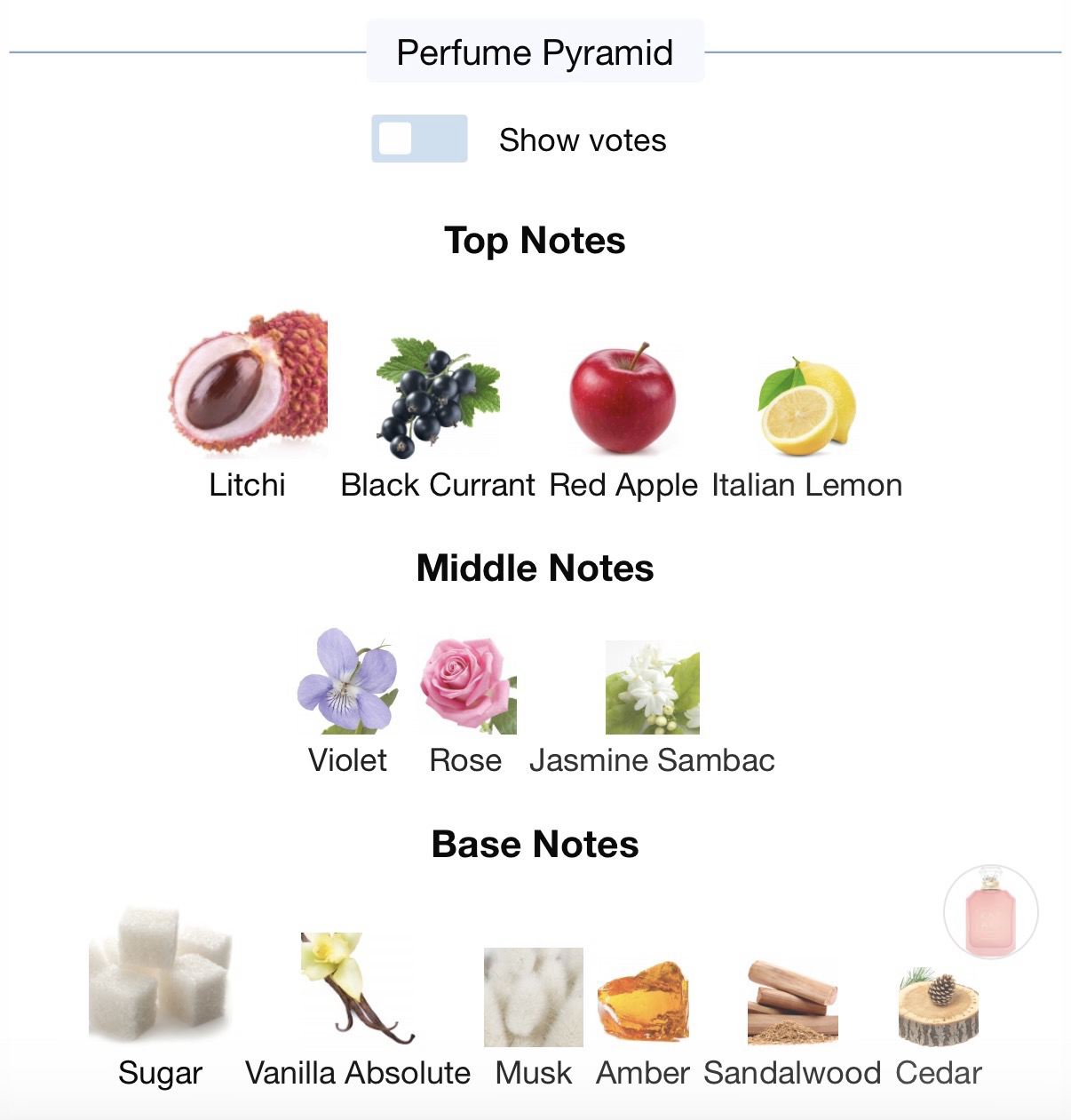Open the Violet note
The width and height of the screenshot is (1071, 1120).
click(x=347, y=681)
